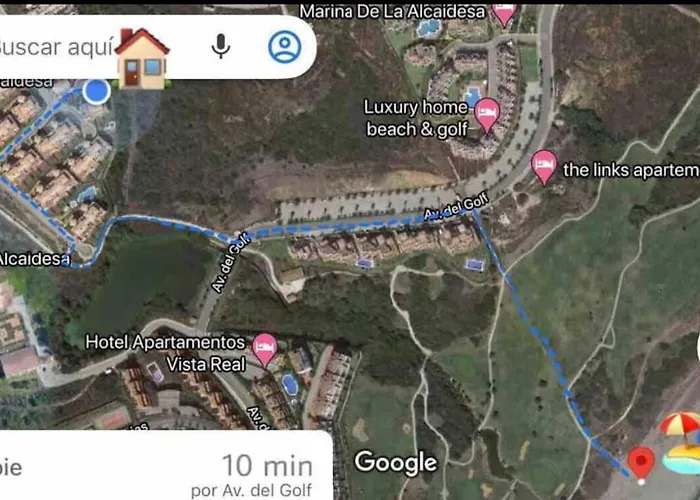Open the Marina De La Alcaidesa pin
Screen dimensions: 700x500
504,14
